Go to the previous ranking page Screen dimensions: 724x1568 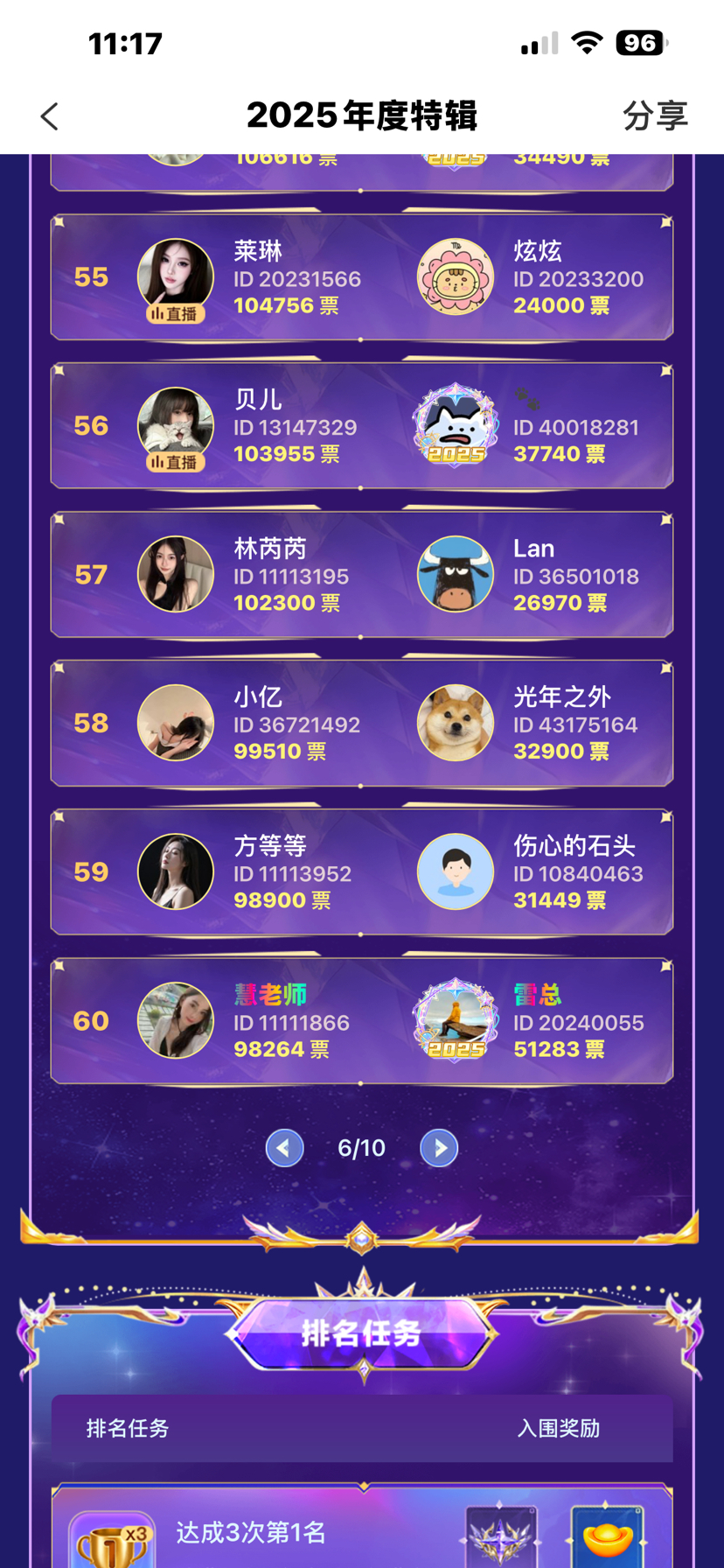point(285,1148)
